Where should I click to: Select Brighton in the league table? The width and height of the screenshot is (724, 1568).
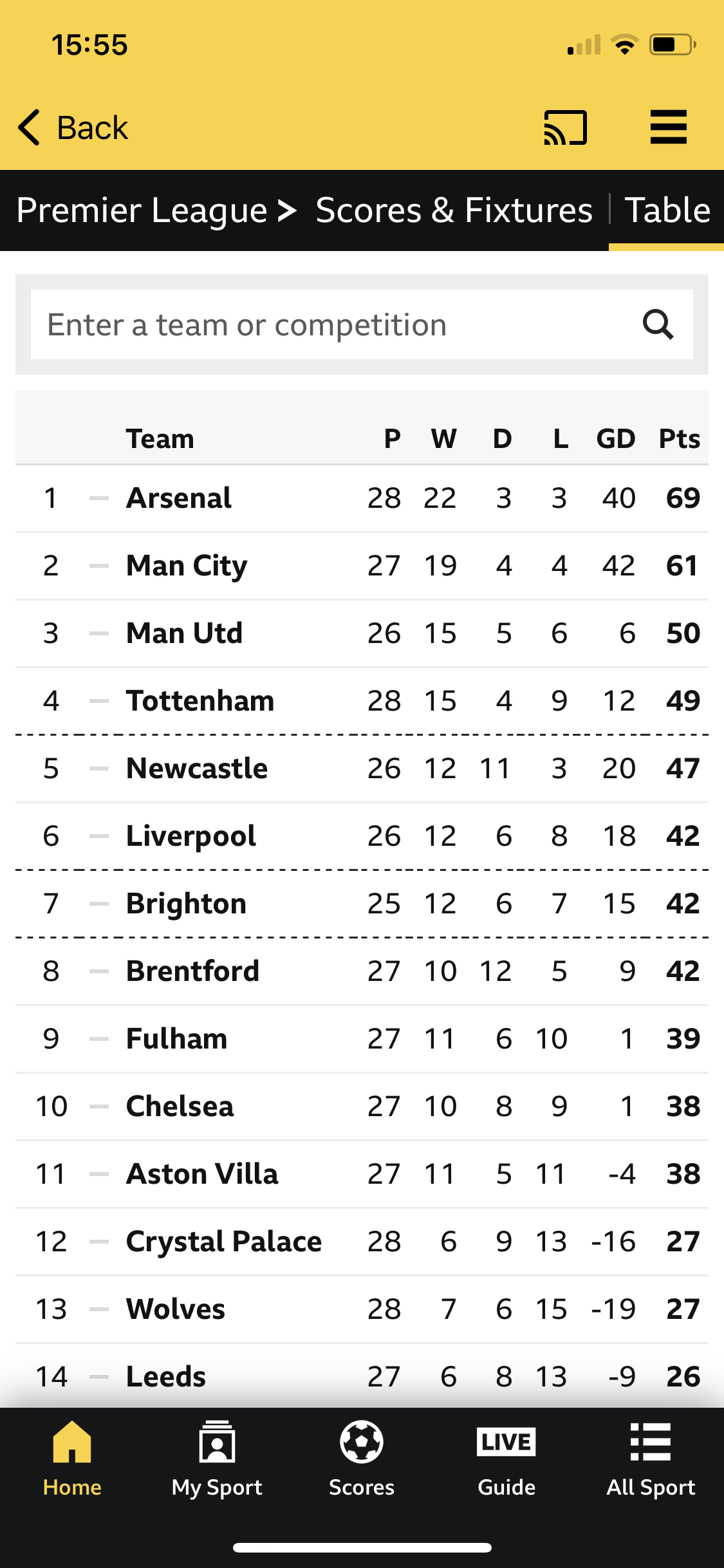[x=187, y=904]
